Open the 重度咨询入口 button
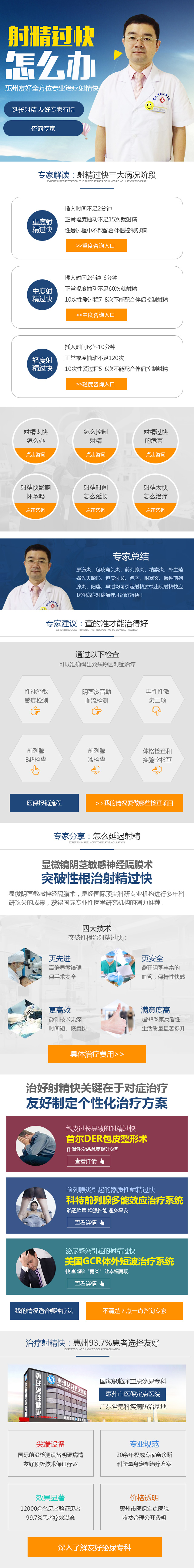The width and height of the screenshot is (194, 1568). 96,246
